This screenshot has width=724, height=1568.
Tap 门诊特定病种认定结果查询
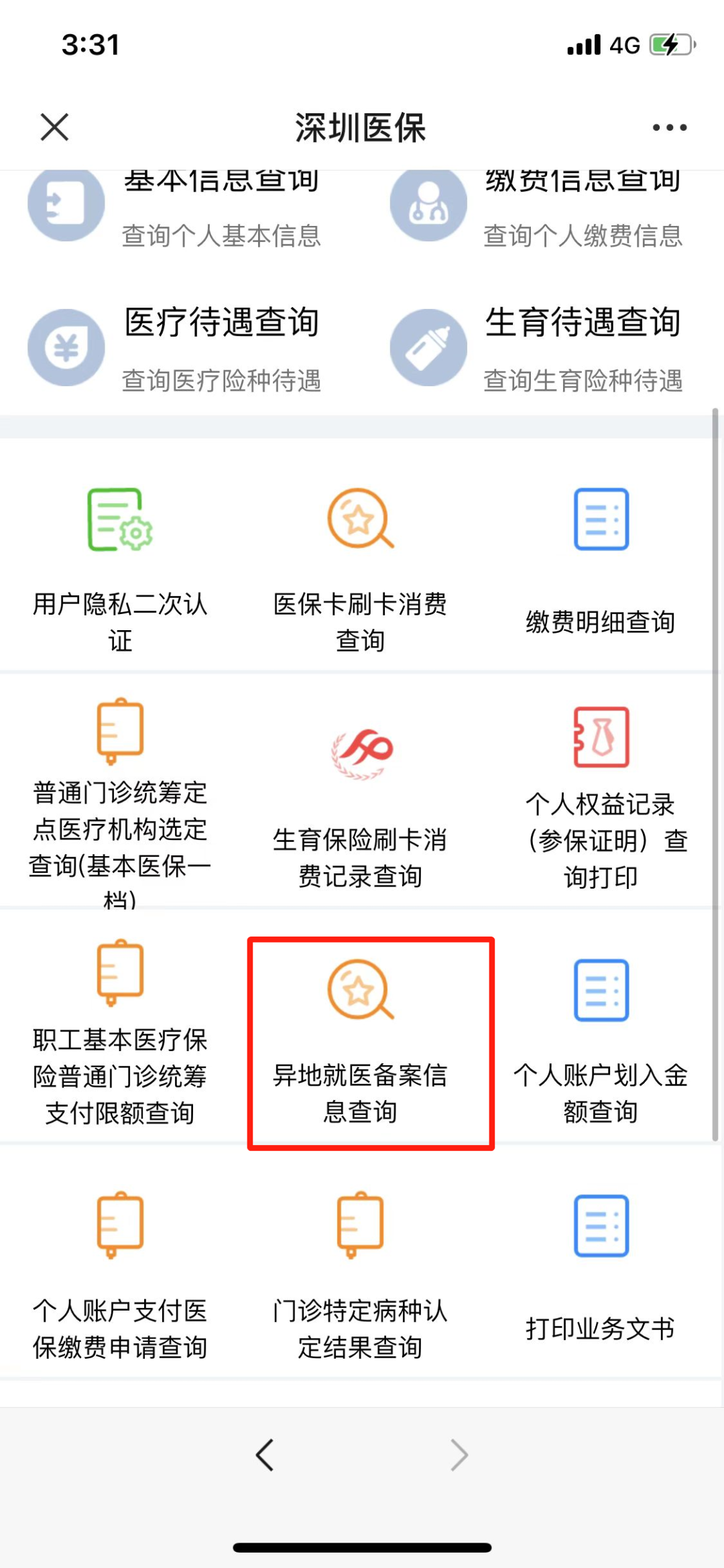(x=361, y=1274)
